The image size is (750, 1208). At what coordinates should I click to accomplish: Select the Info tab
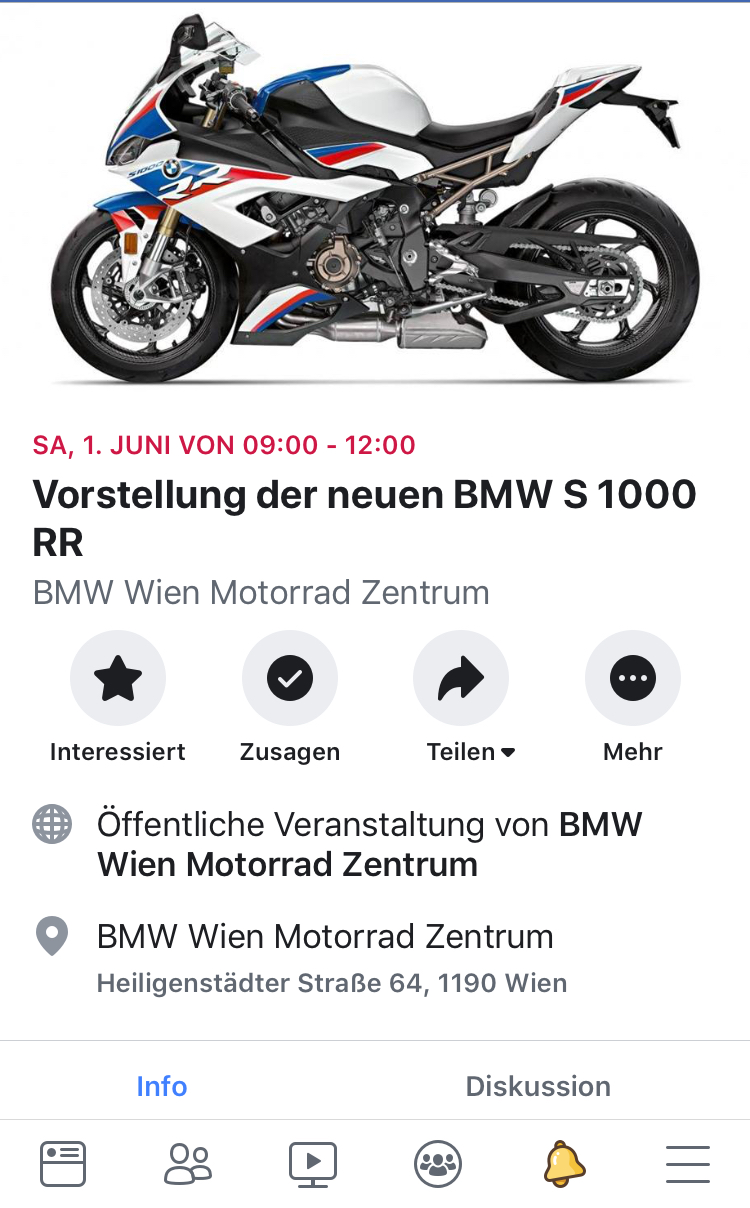(x=162, y=1086)
